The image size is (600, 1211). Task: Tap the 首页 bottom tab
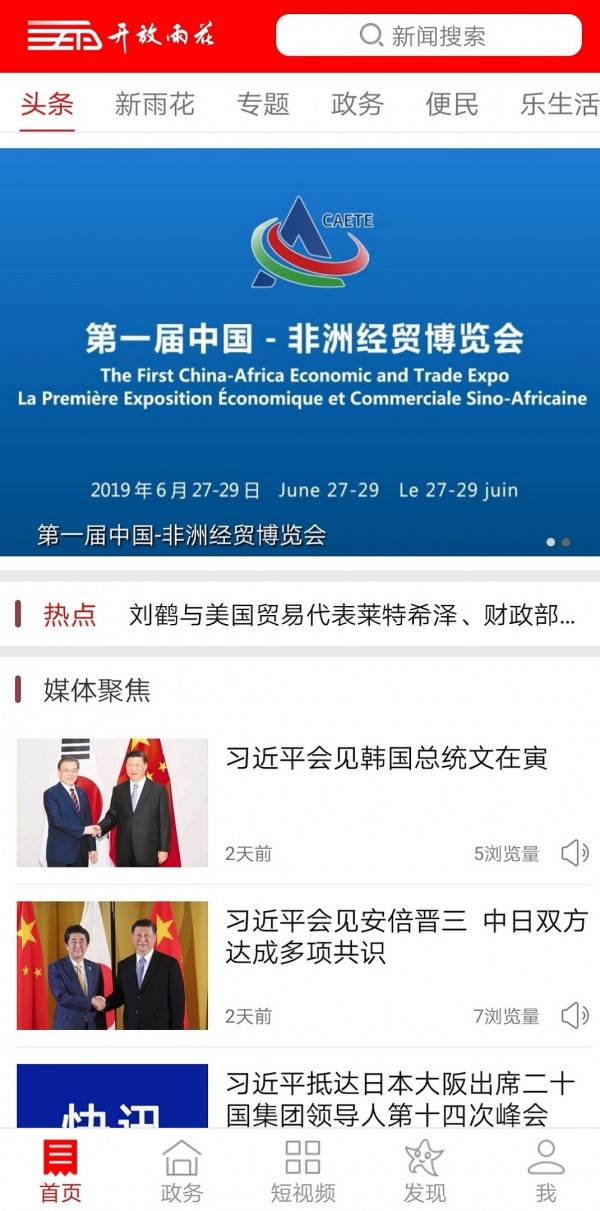click(x=60, y=1170)
